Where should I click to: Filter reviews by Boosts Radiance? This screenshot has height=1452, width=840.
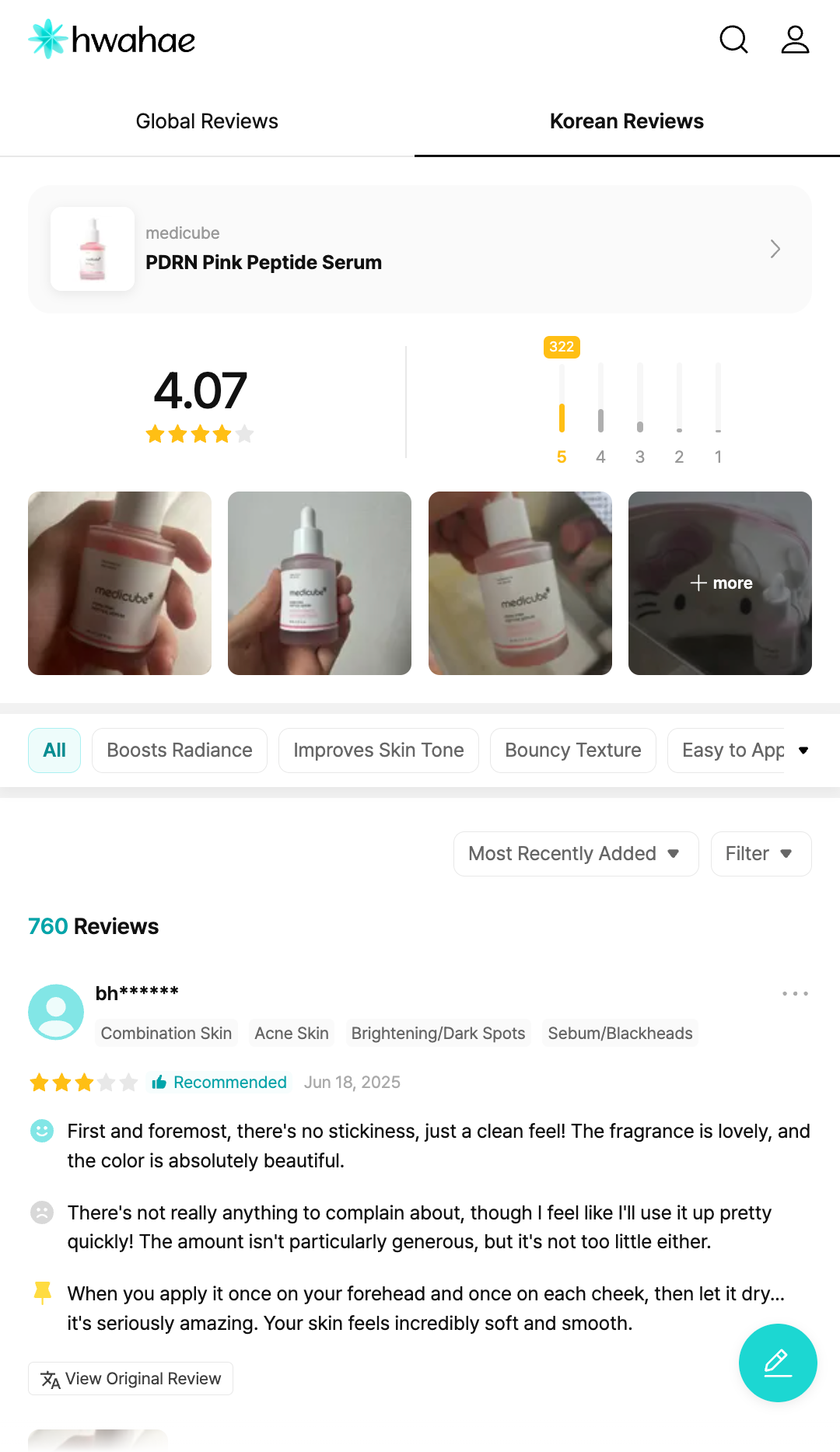[x=180, y=750]
